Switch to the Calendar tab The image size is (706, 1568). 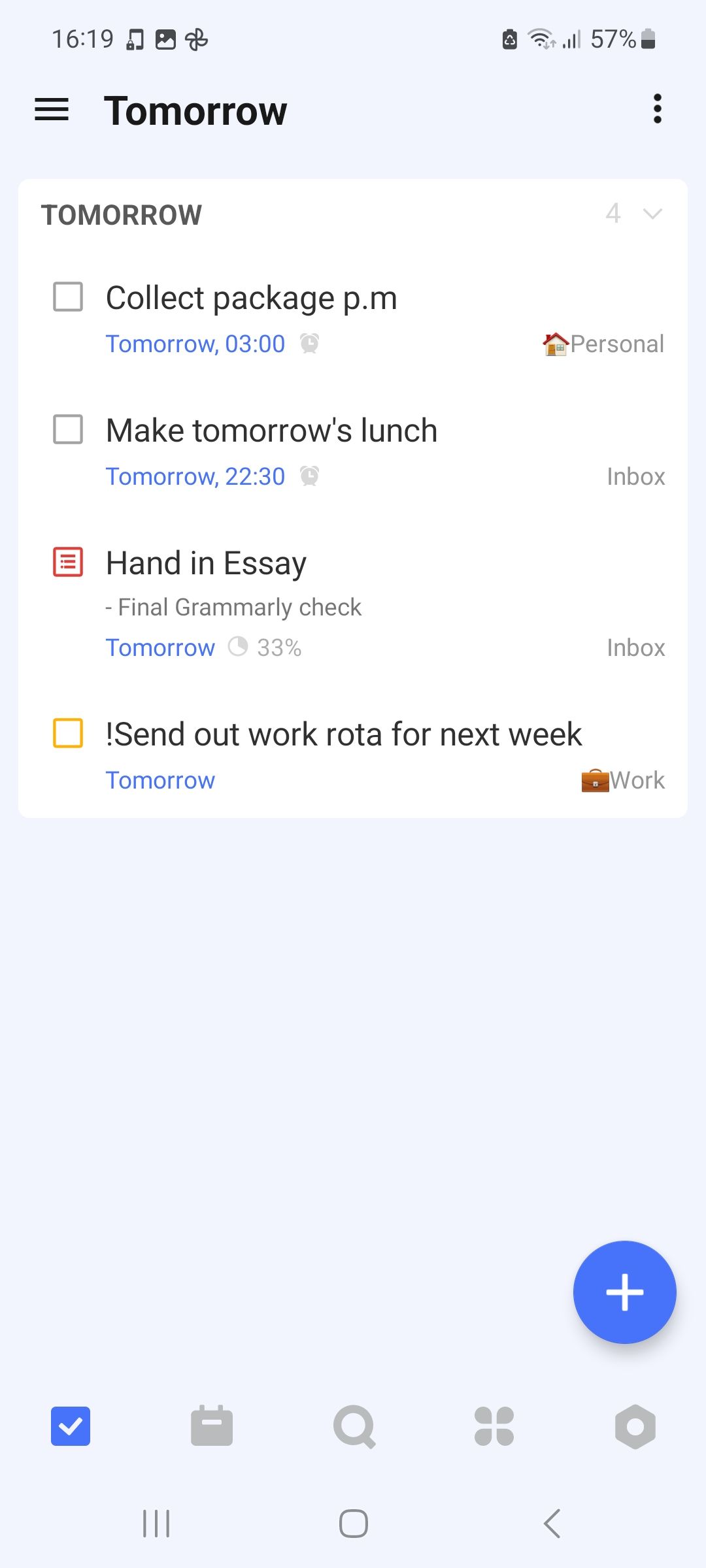point(212,1426)
